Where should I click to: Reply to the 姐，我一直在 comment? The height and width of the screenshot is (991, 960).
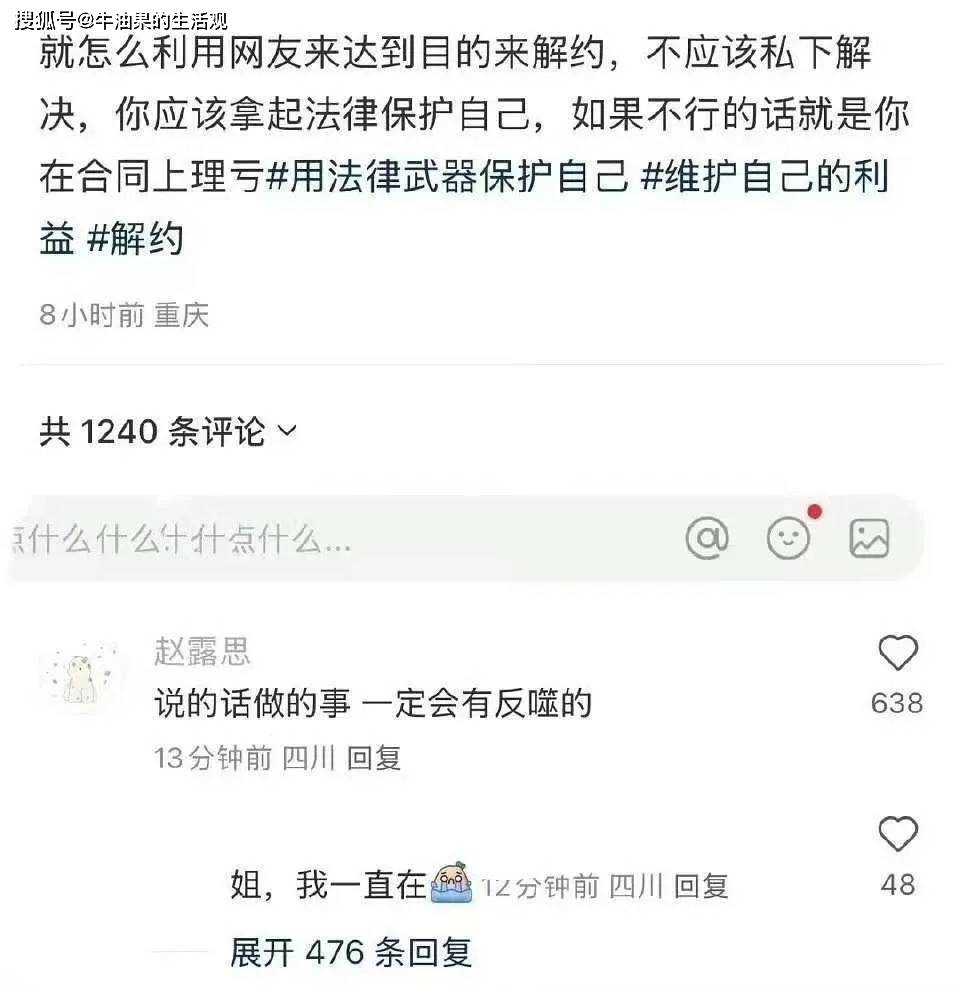coord(700,886)
